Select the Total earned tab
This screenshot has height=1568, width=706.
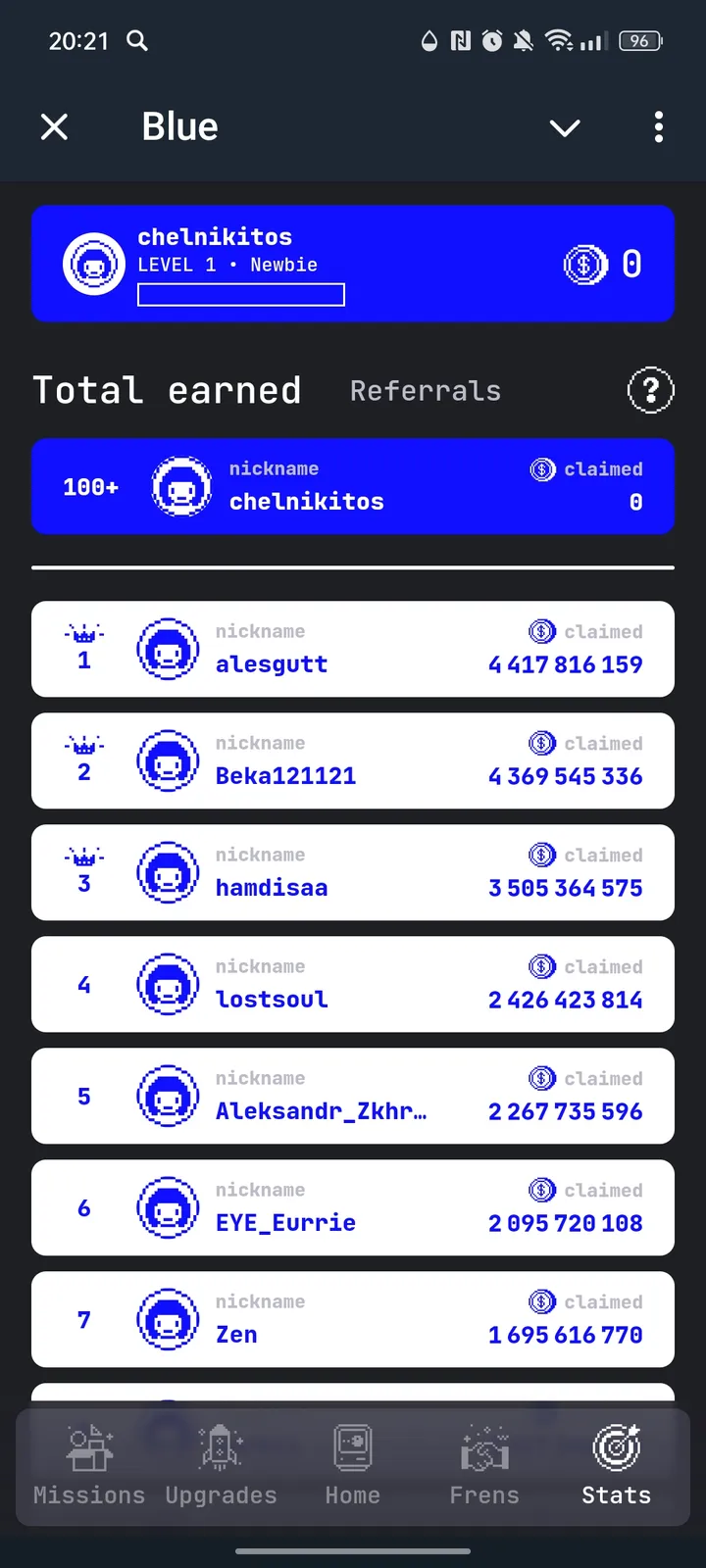(167, 390)
